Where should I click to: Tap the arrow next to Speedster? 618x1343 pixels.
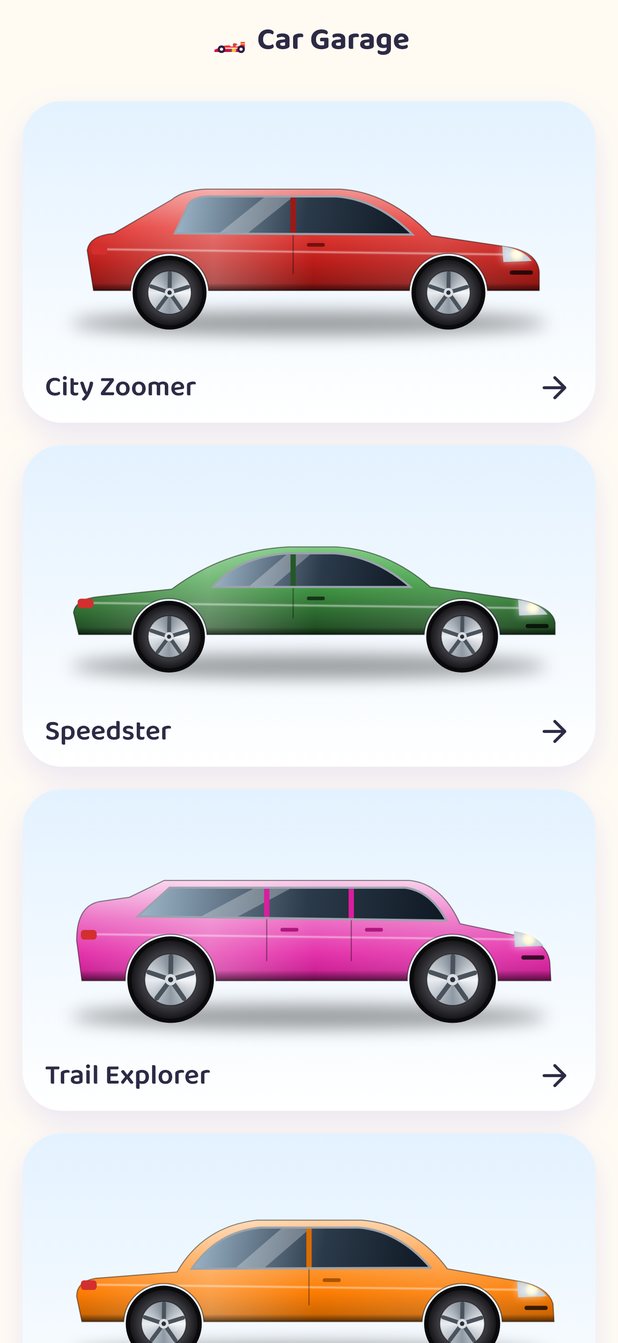554,732
